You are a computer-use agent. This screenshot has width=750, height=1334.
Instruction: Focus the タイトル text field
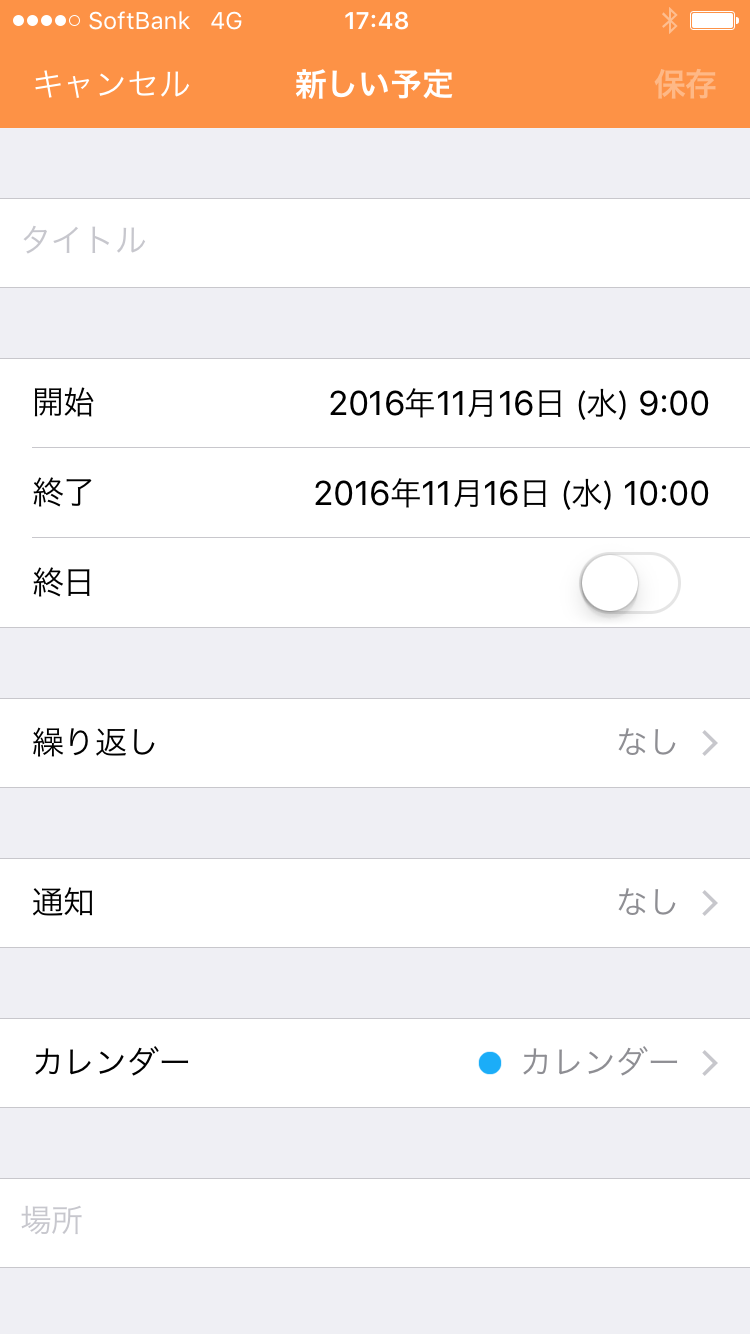(375, 243)
